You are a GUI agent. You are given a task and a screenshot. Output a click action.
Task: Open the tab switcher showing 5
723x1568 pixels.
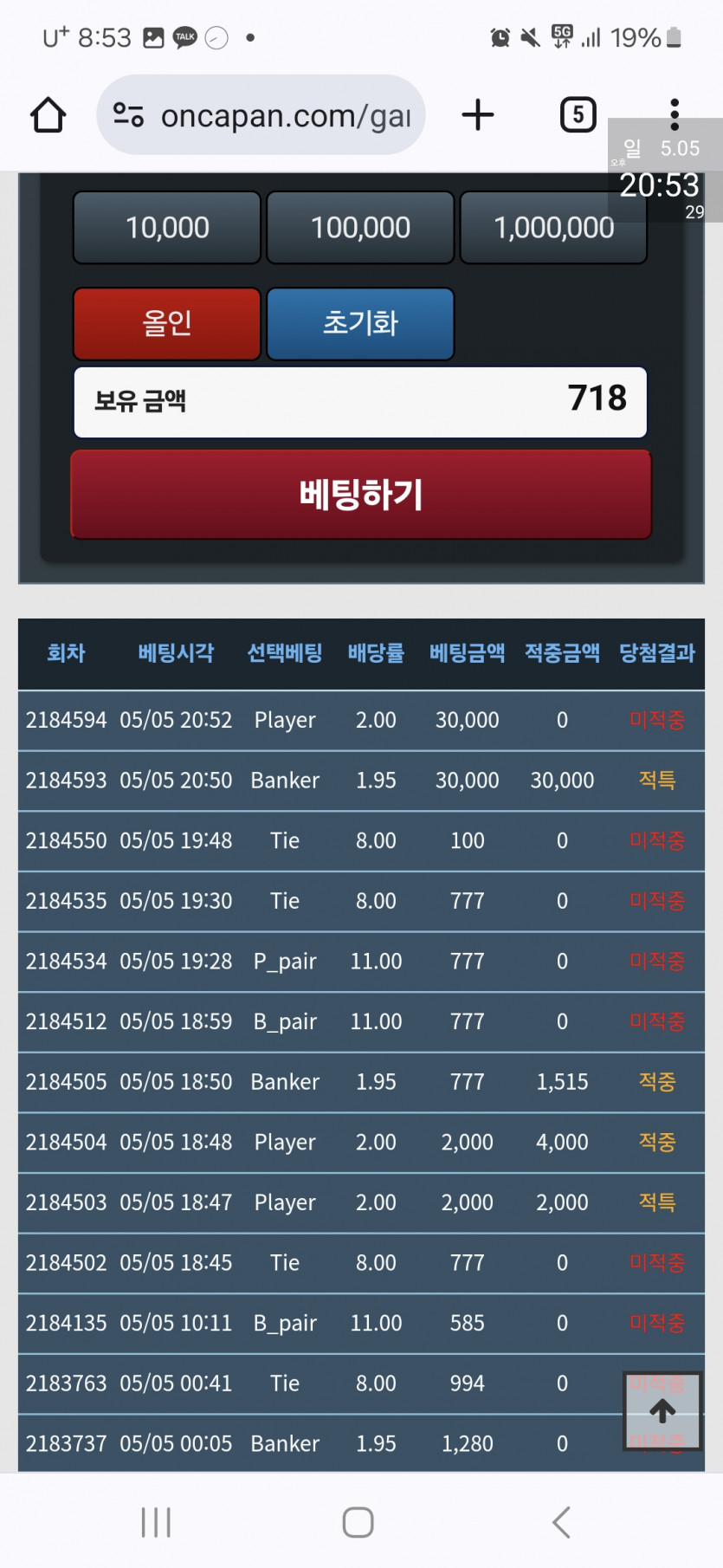click(578, 115)
